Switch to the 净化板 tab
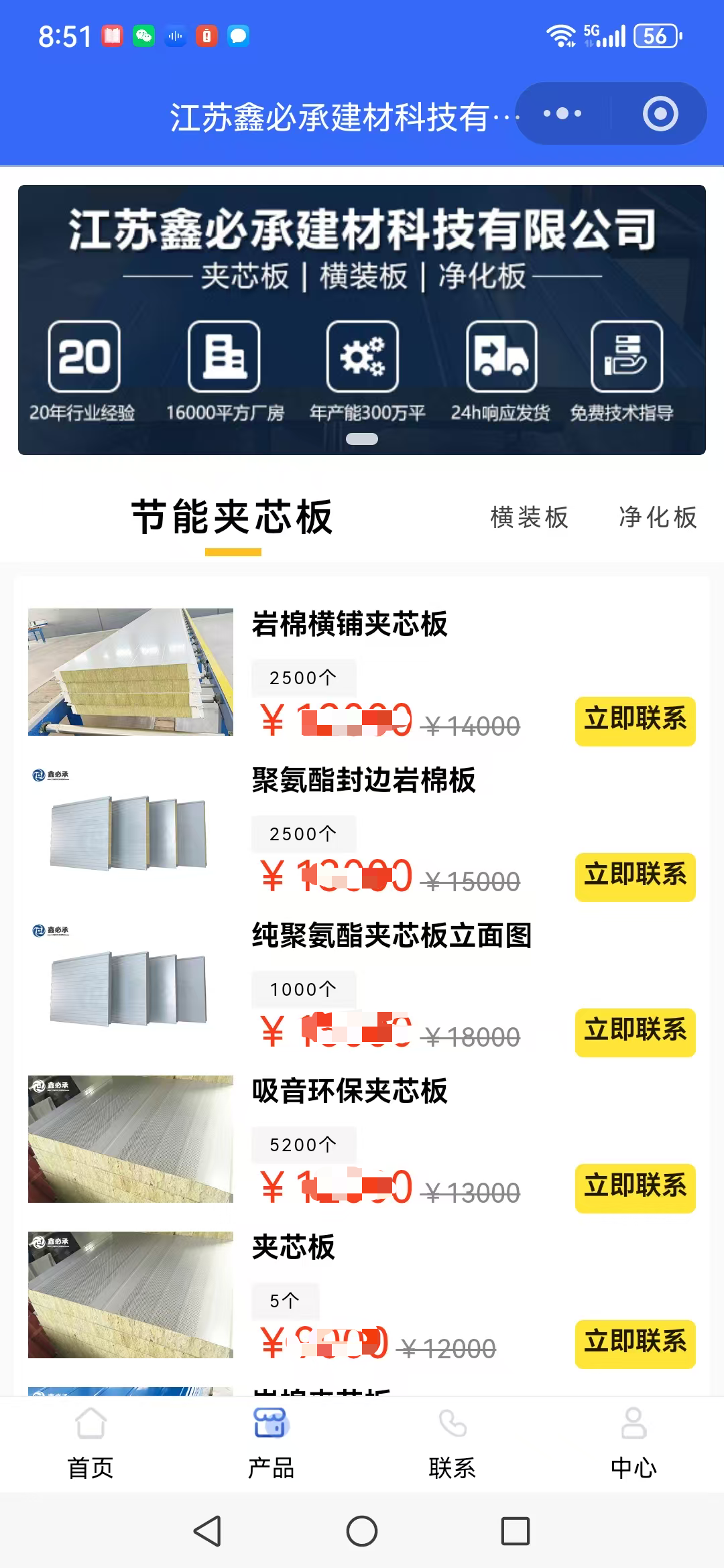Viewport: 724px width, 1568px height. pos(658,517)
